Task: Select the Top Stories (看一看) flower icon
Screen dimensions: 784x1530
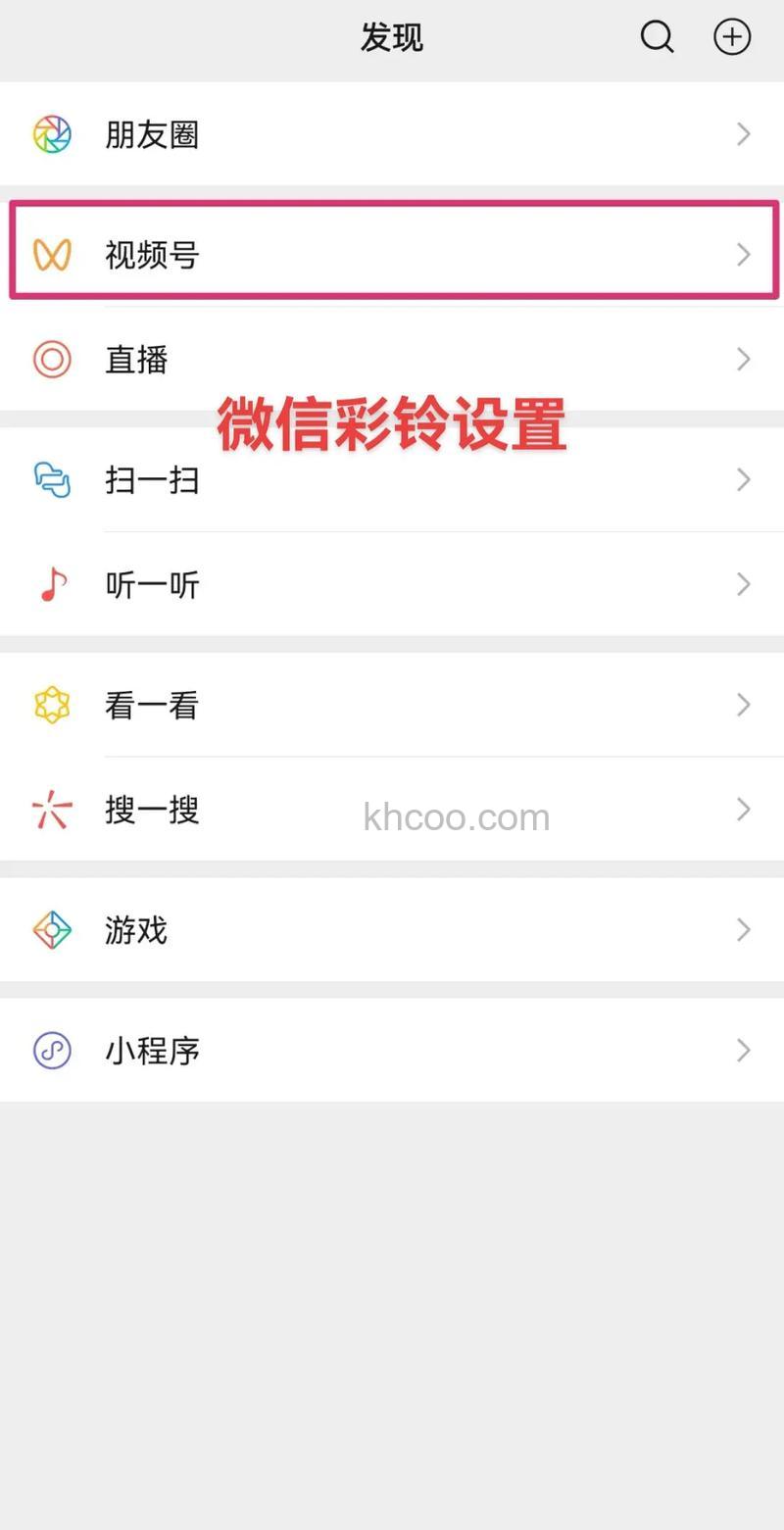Action: pos(51,704)
